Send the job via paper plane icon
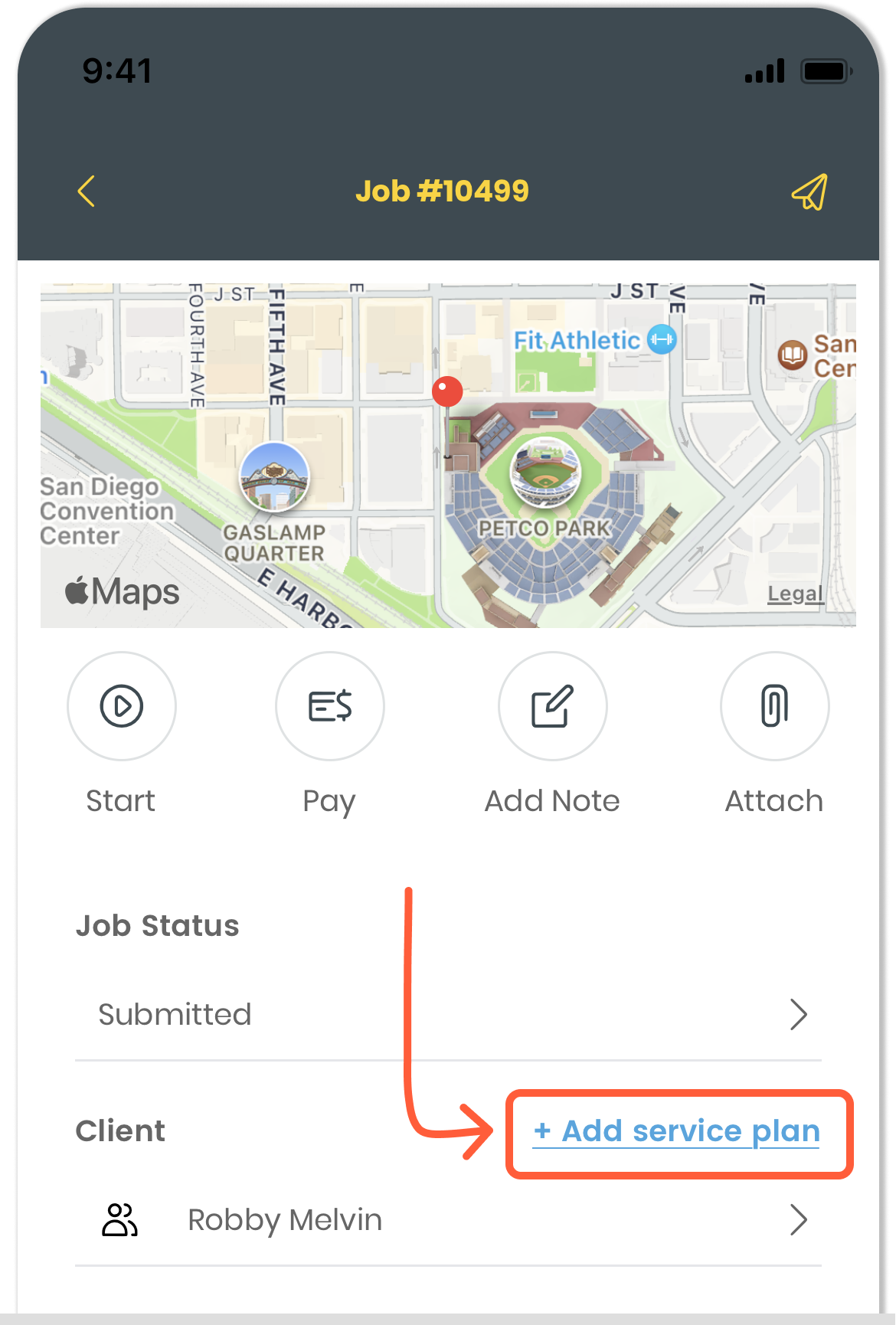Screen dimensions: 896x1325 [x=809, y=191]
